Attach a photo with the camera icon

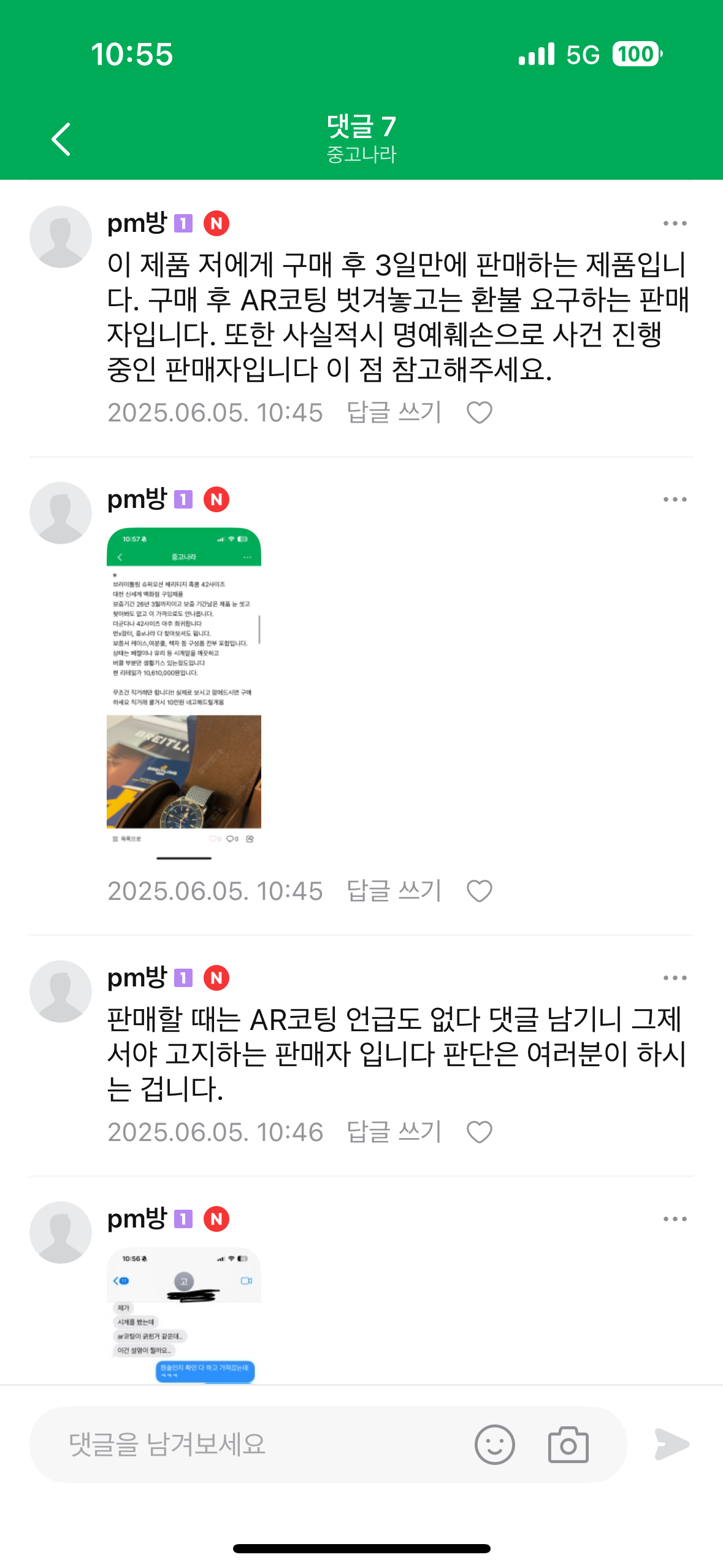pyautogui.click(x=568, y=1445)
